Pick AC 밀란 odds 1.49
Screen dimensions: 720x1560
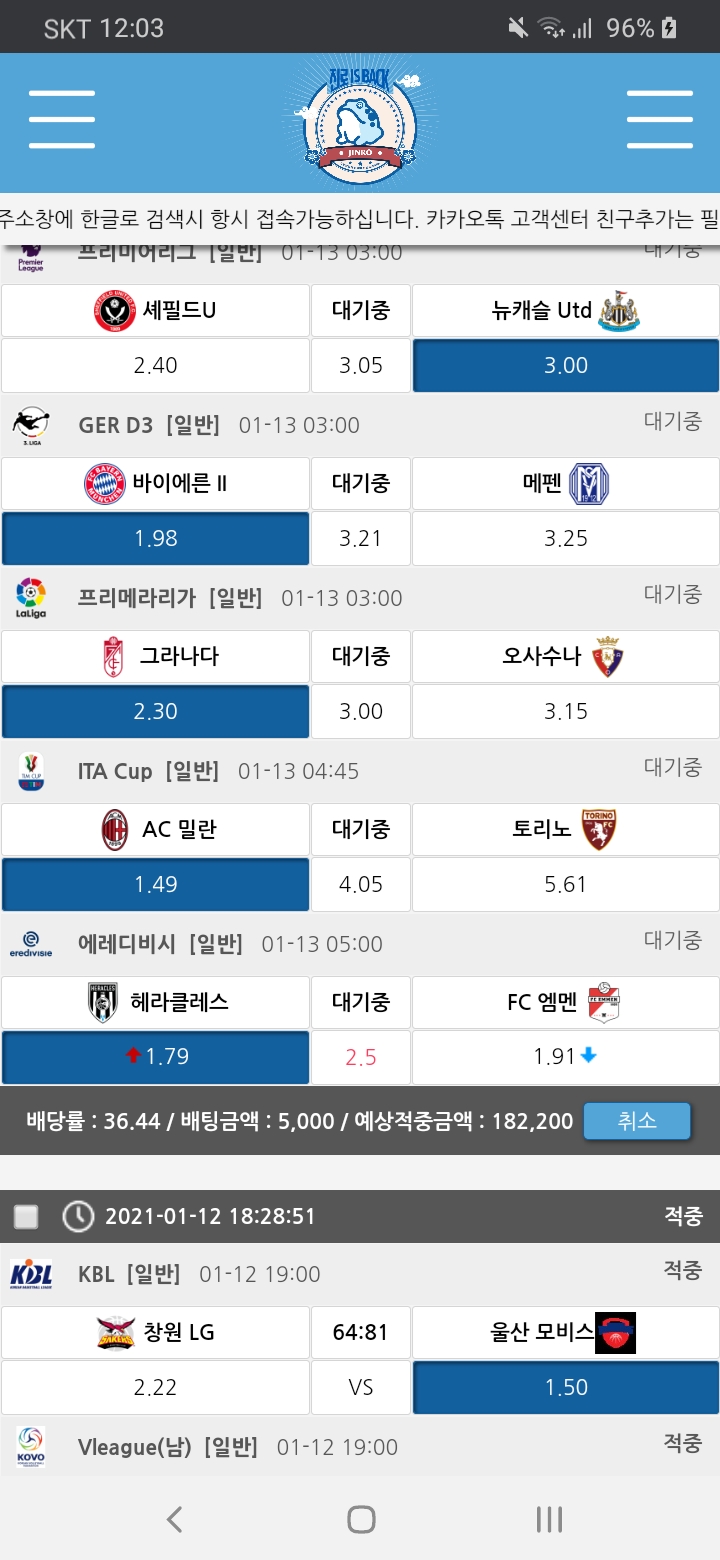coord(155,885)
